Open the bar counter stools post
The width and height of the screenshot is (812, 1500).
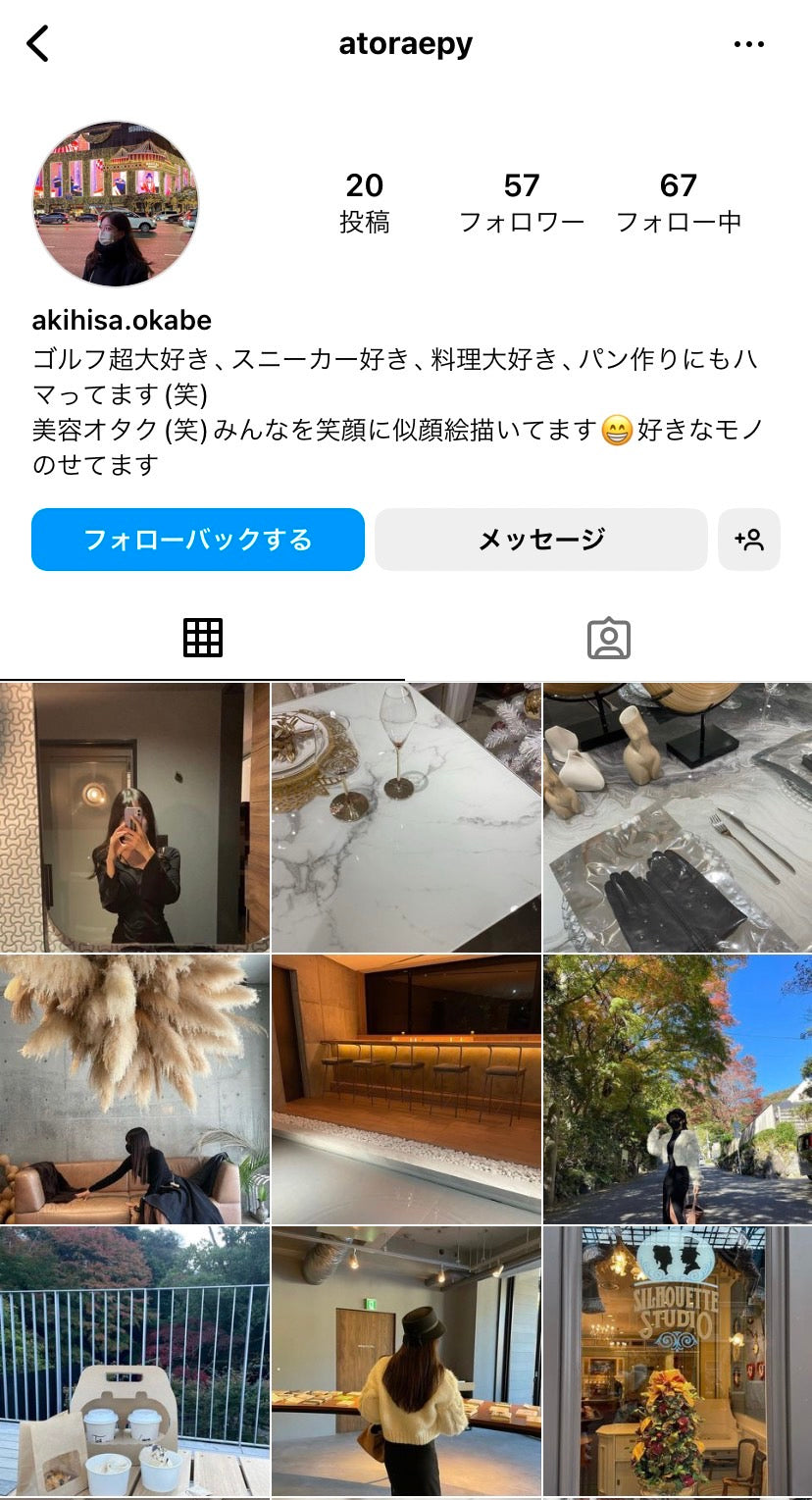pos(406,1089)
